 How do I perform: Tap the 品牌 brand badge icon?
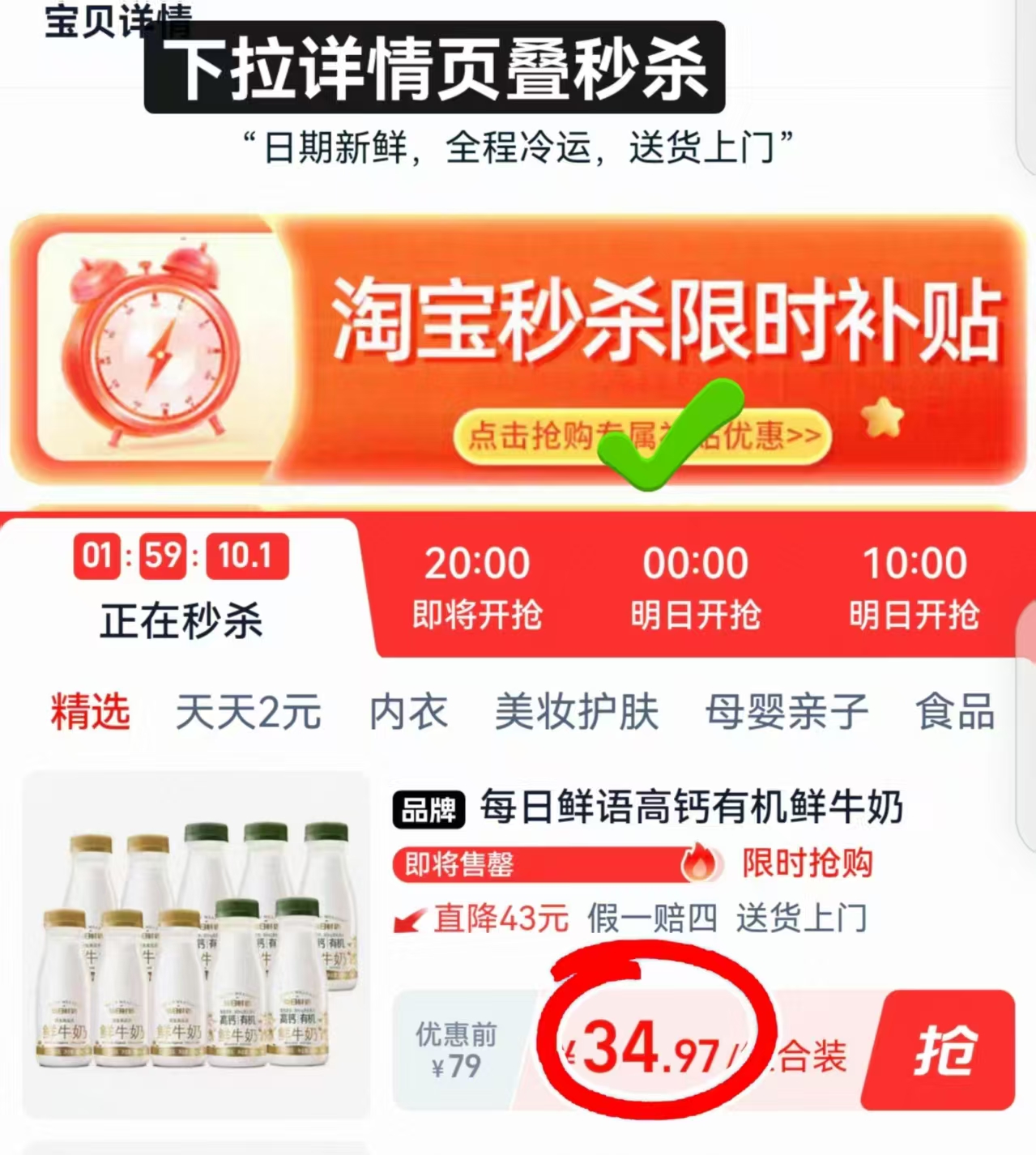[430, 808]
